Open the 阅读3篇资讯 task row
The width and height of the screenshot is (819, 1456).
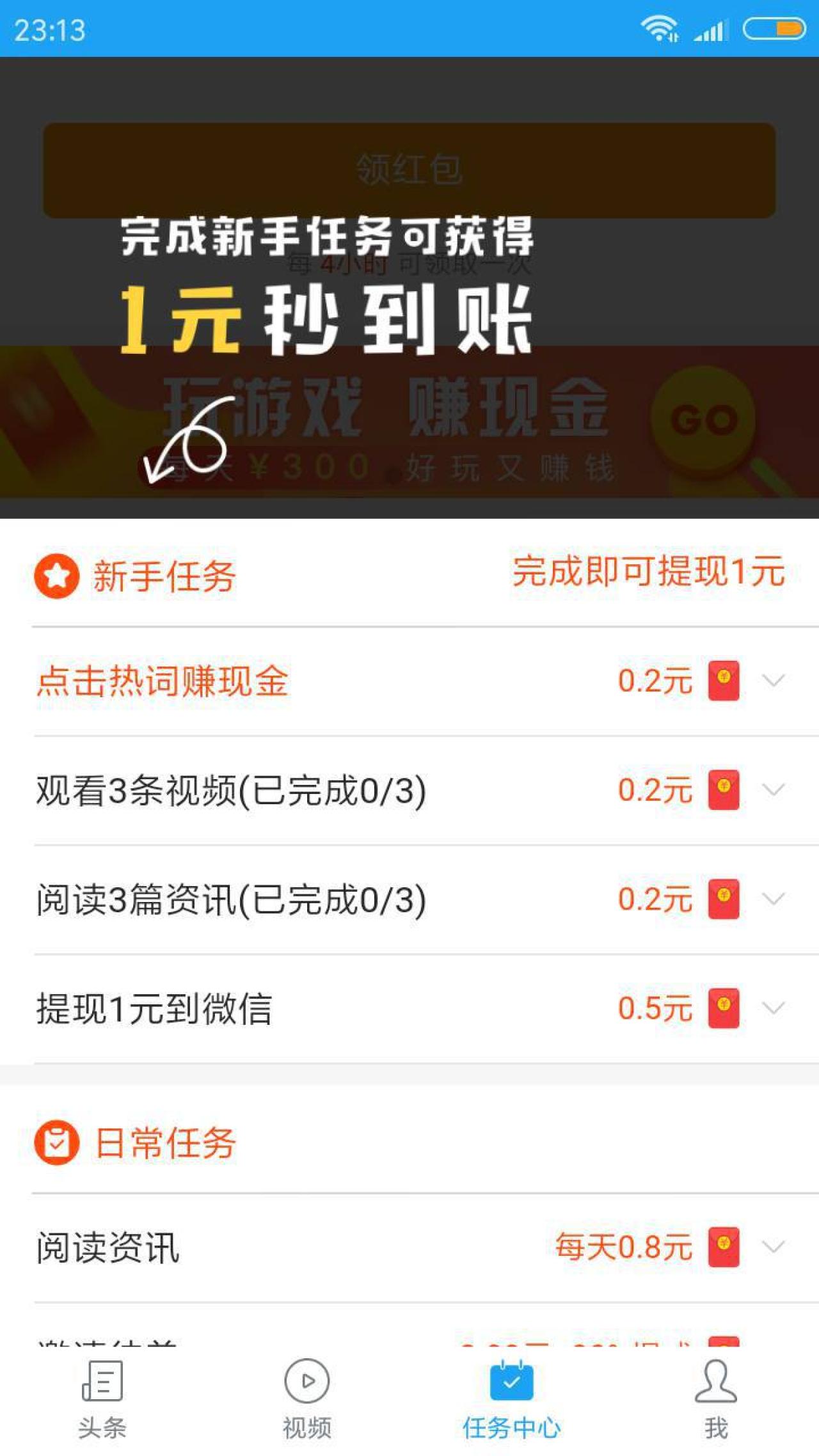coord(230,899)
